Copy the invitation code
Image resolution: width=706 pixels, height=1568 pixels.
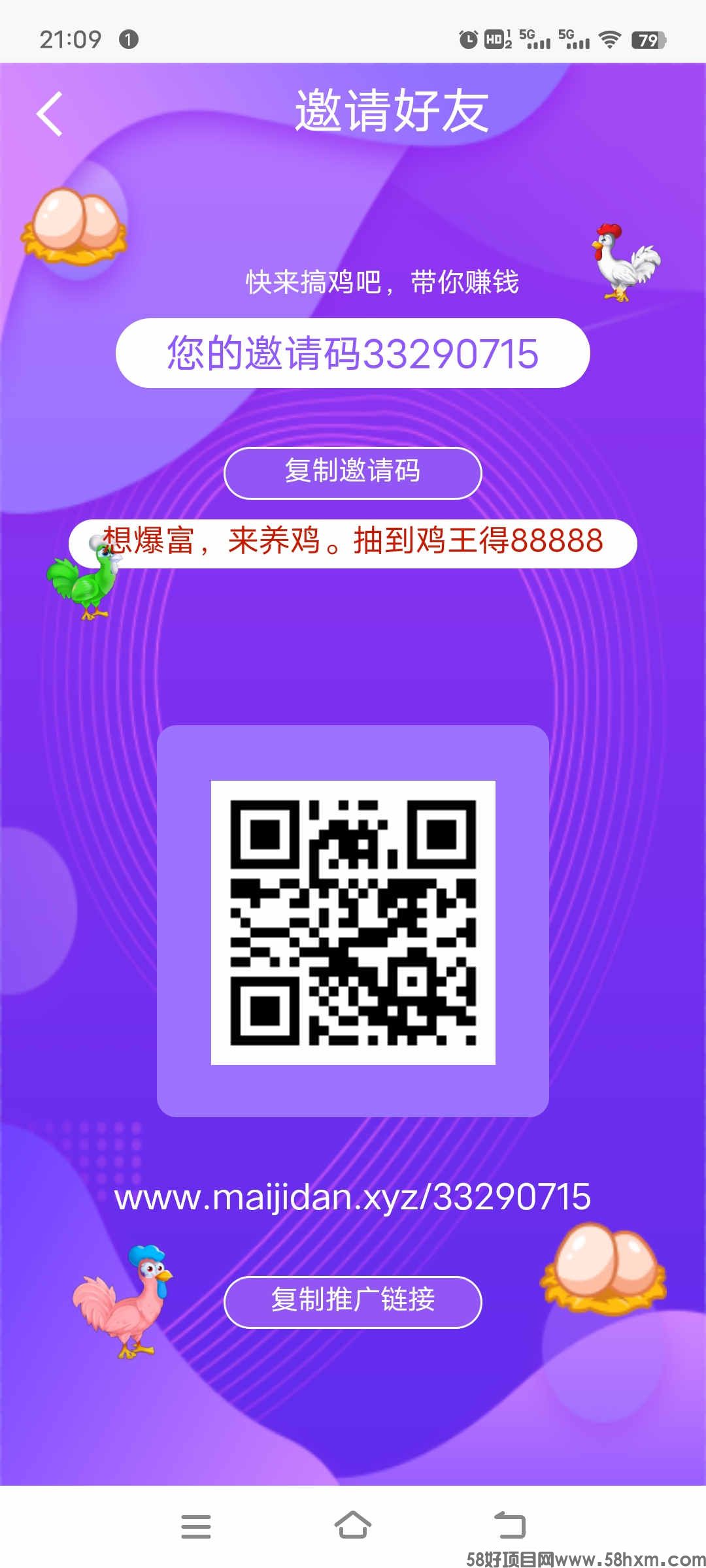coord(352,472)
